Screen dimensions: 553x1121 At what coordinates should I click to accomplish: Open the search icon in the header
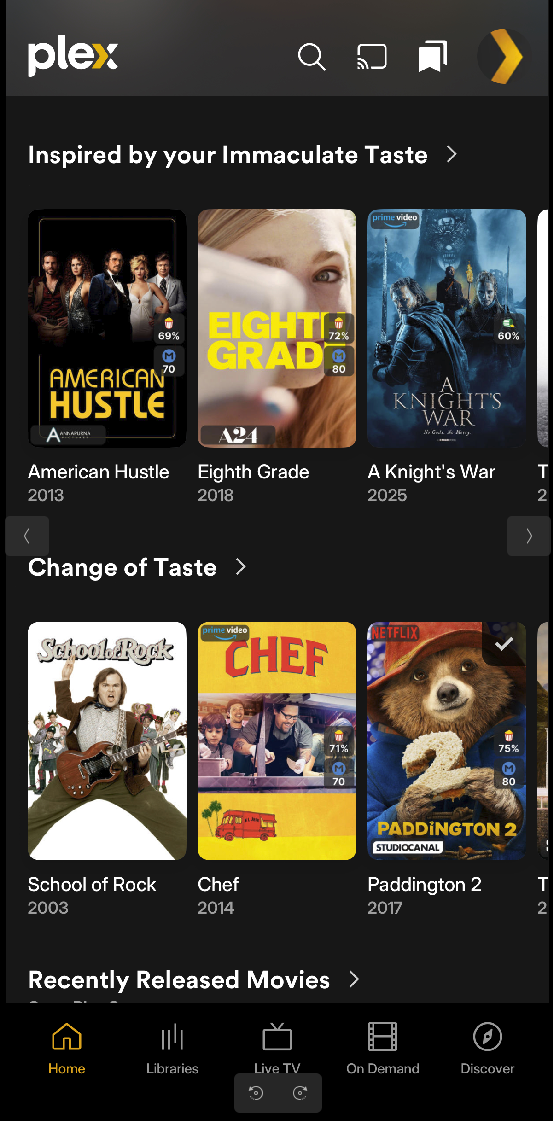click(x=312, y=56)
